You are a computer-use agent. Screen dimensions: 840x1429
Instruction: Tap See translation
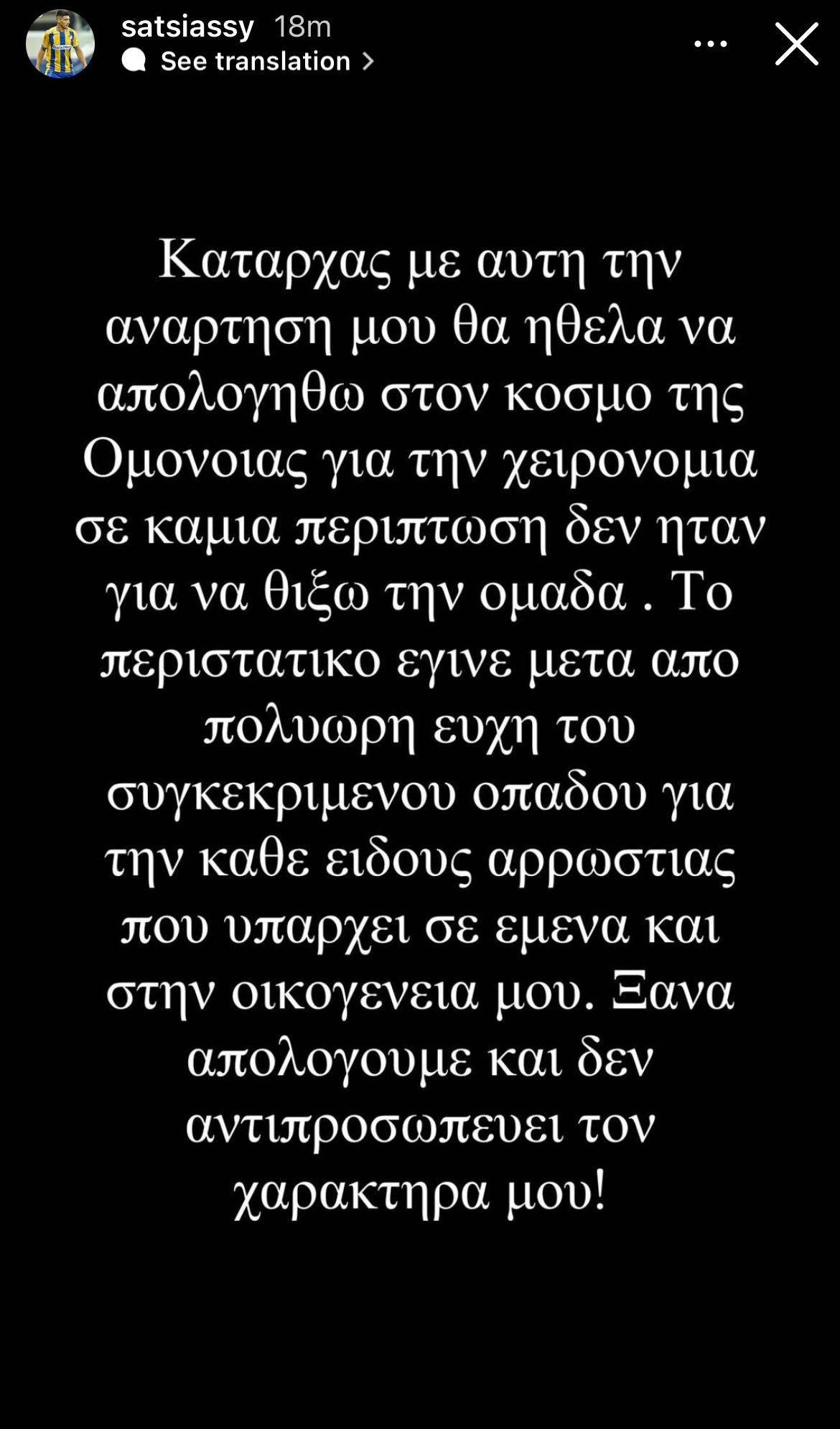pos(248,61)
